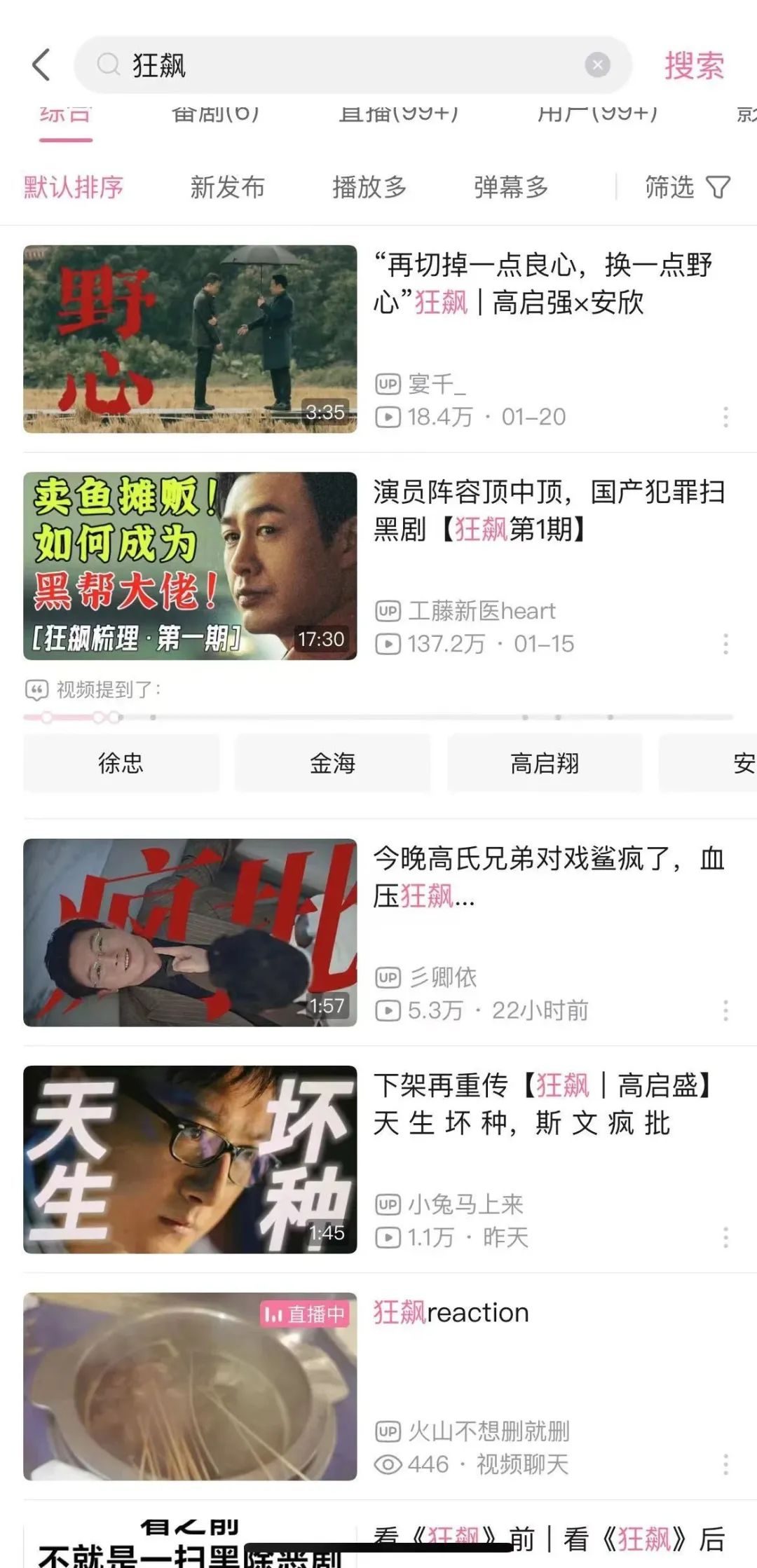
Task: Sort results by 新发布
Action: pos(228,187)
